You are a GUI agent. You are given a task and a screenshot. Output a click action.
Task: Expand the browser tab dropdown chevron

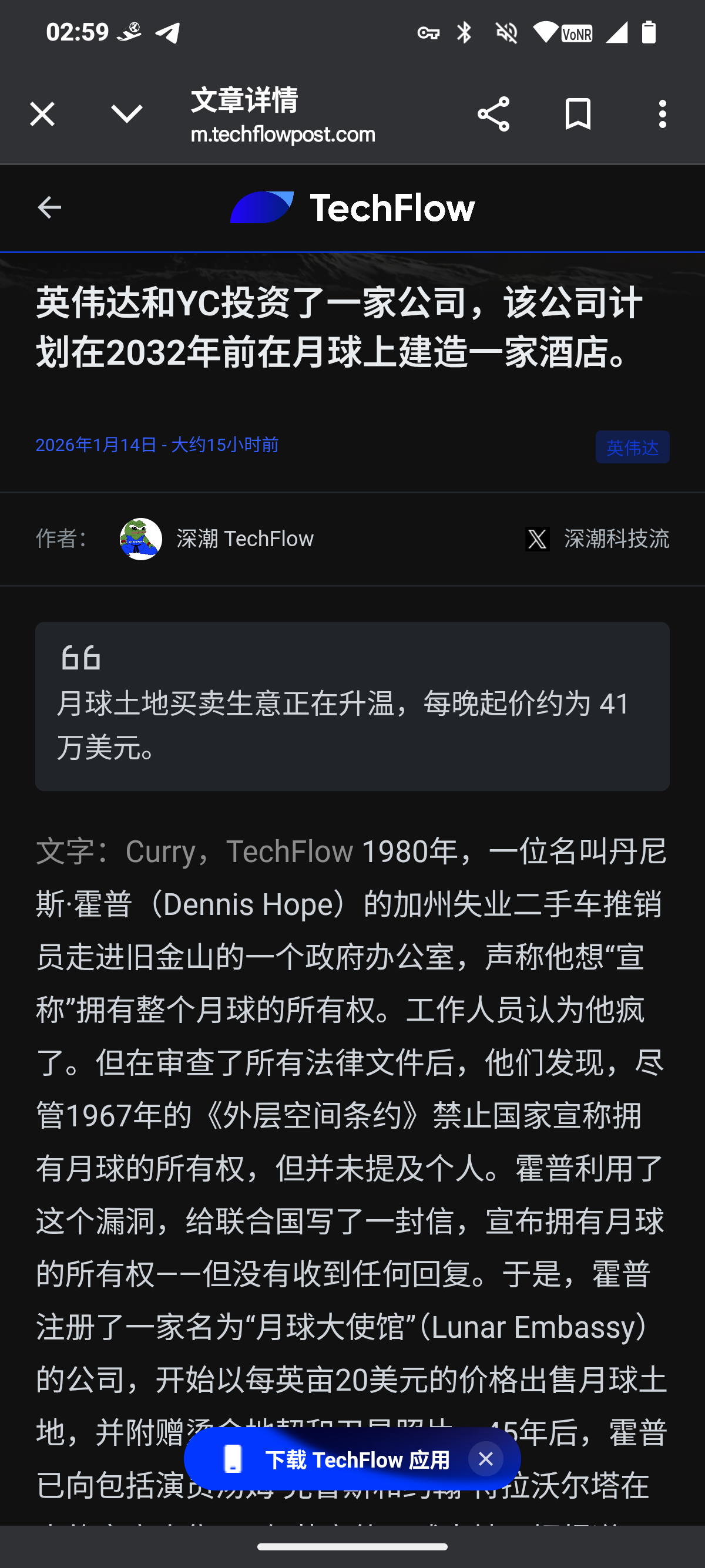[x=127, y=114]
